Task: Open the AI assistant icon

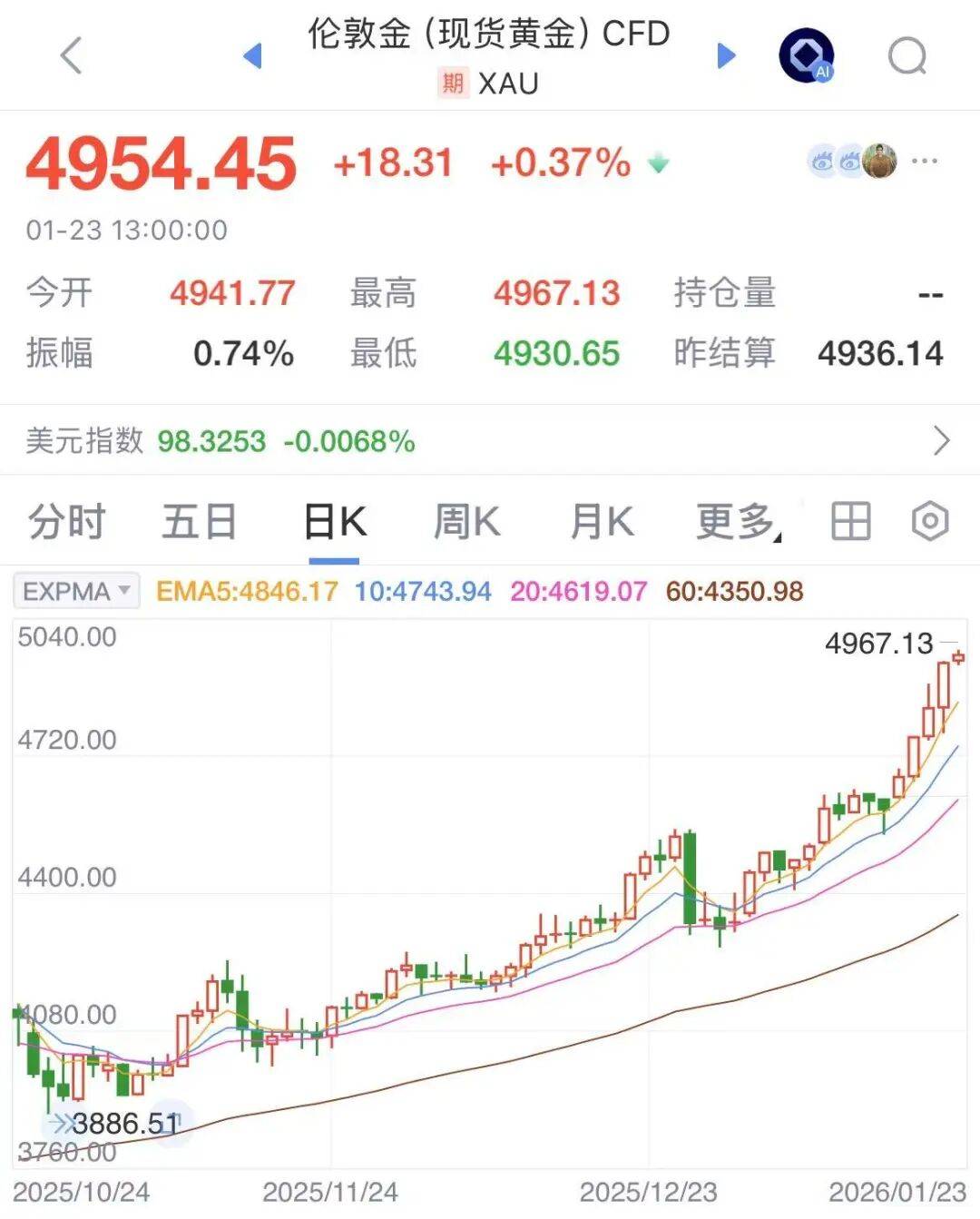Action: (x=806, y=56)
